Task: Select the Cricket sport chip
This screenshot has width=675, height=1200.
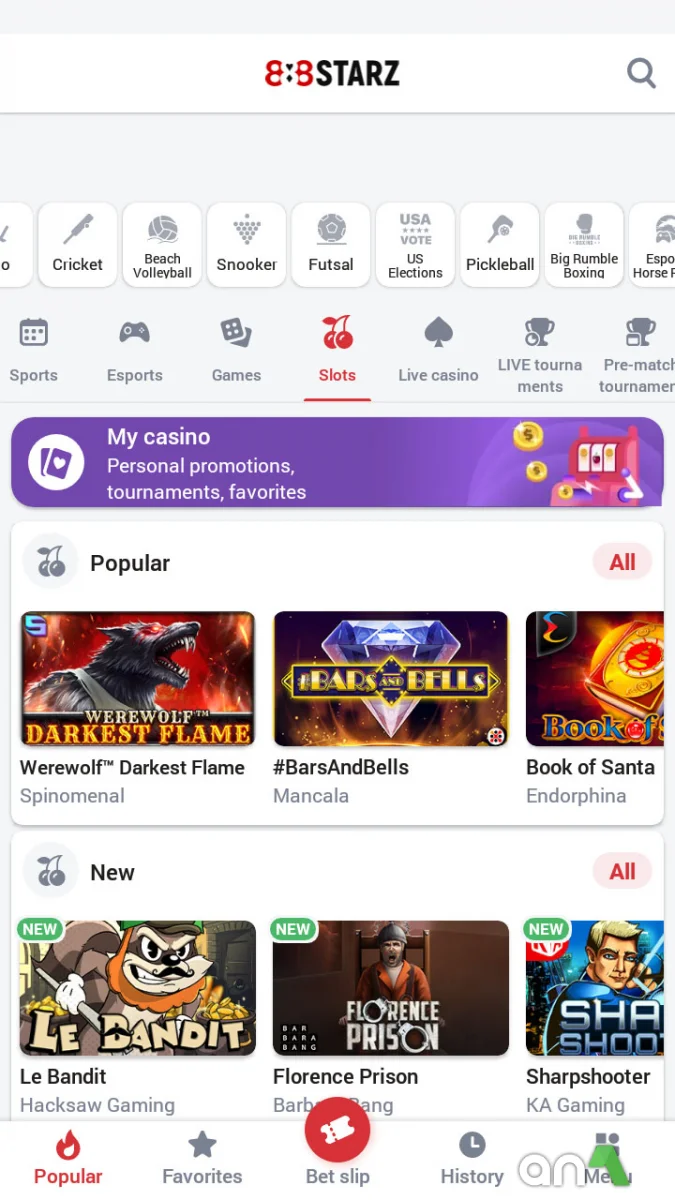Action: [78, 245]
